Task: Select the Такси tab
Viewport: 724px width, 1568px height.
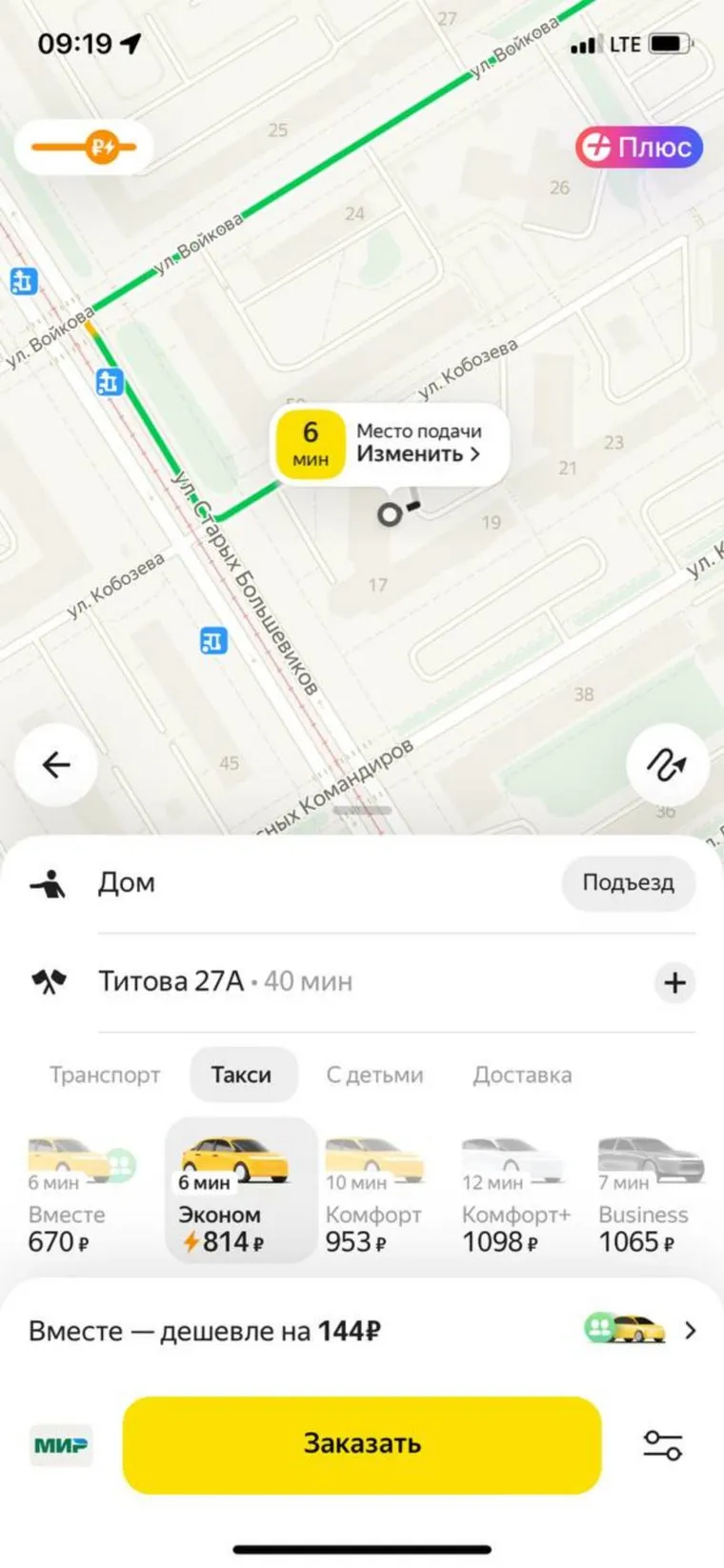Action: click(242, 1075)
